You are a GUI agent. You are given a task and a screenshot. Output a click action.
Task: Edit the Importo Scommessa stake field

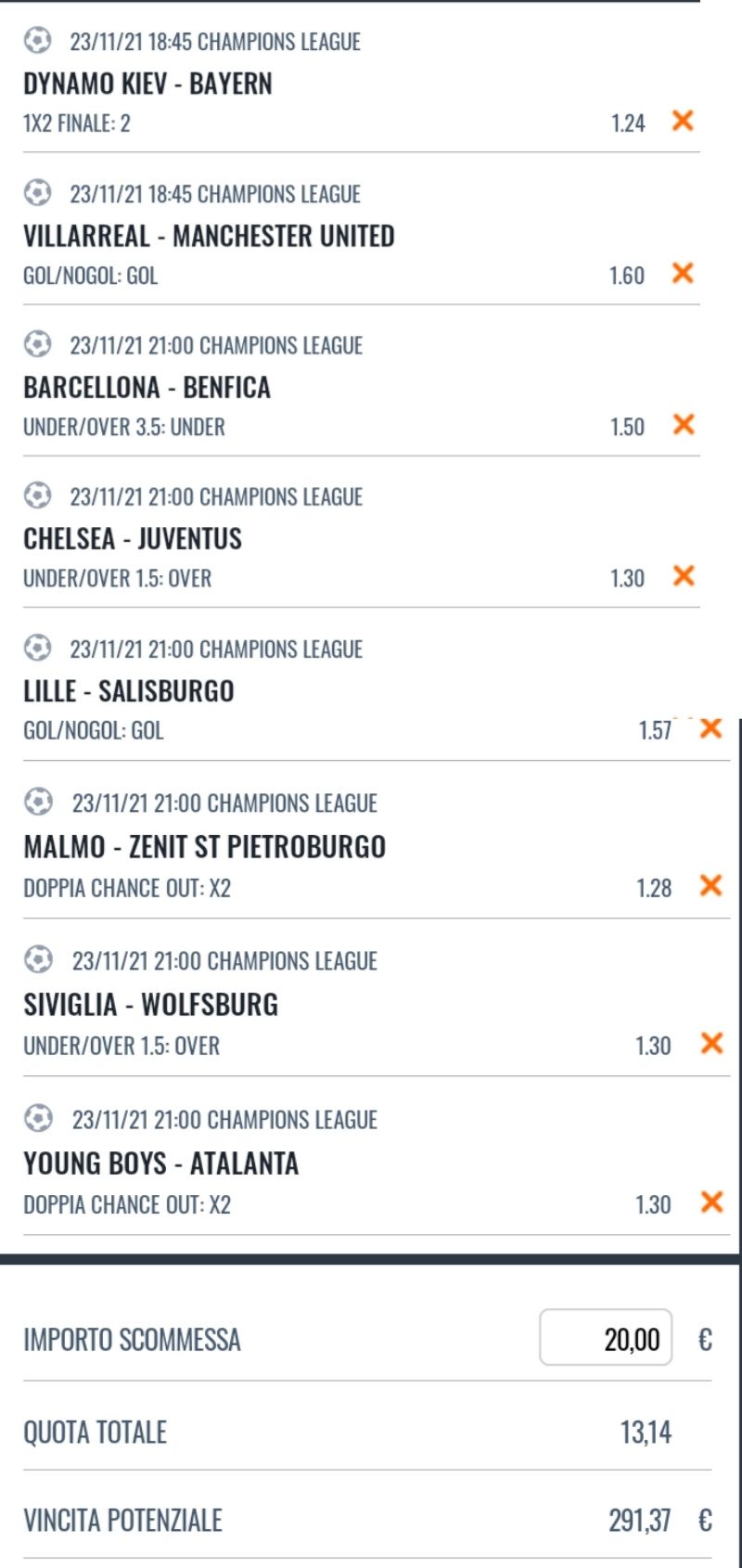(x=606, y=1338)
